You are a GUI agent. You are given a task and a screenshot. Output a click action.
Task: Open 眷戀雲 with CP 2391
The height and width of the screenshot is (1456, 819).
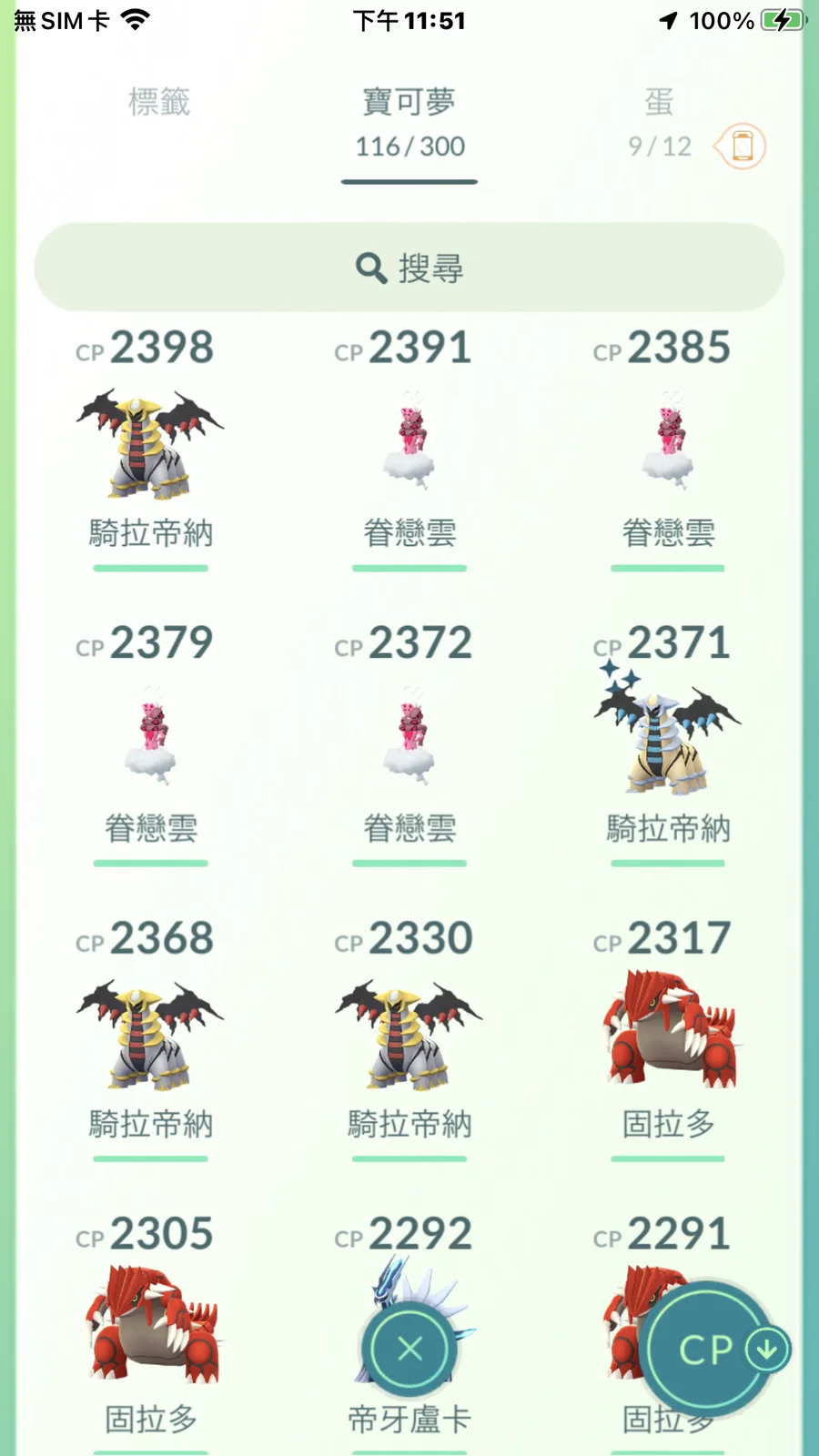(x=409, y=446)
